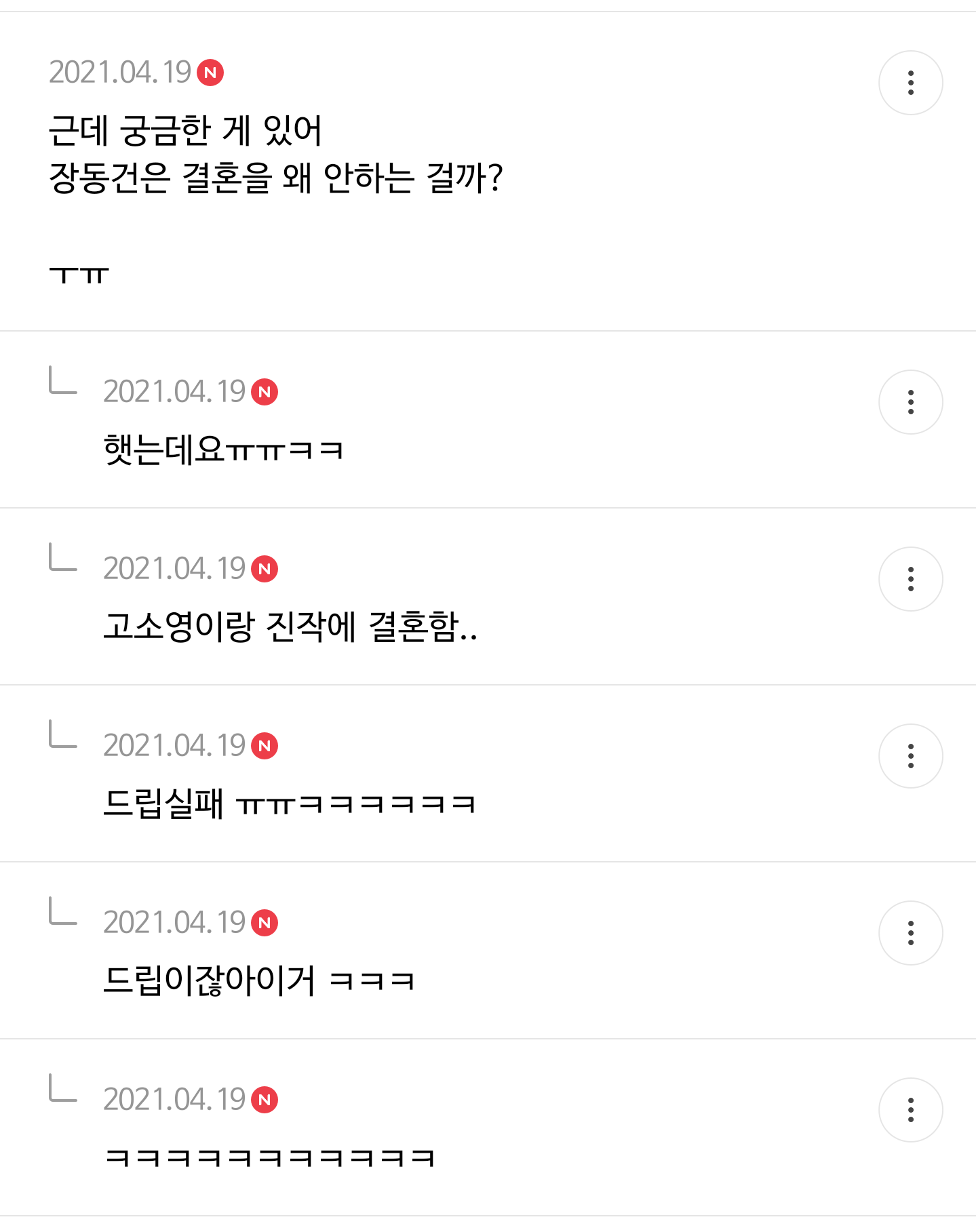The image size is (976, 1232).
Task: Show options for the 드립실패 reply
Action: coord(910,756)
